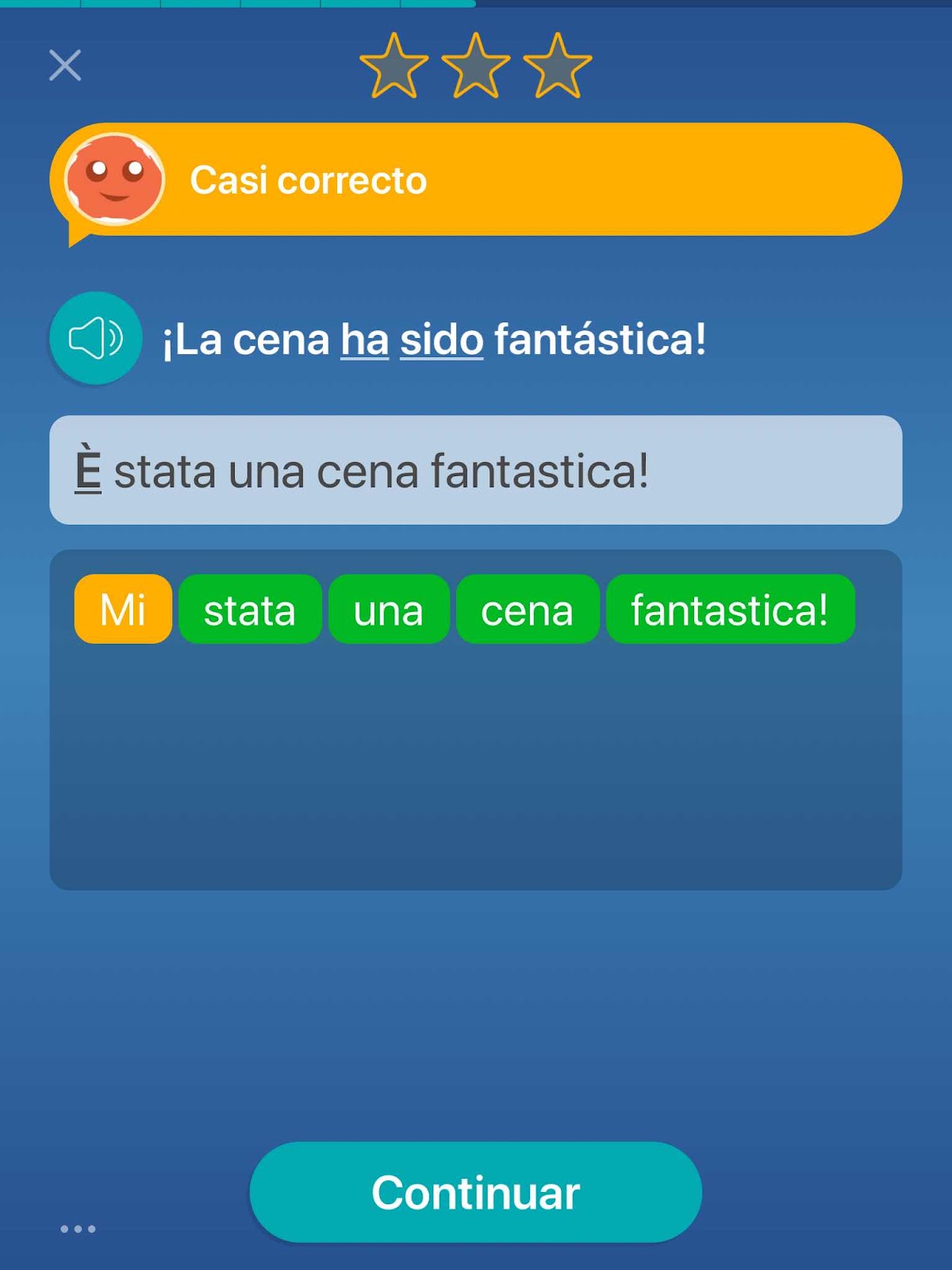This screenshot has height=1270, width=952.
Task: Tap the underlined word 'ha'
Action: click(x=364, y=340)
